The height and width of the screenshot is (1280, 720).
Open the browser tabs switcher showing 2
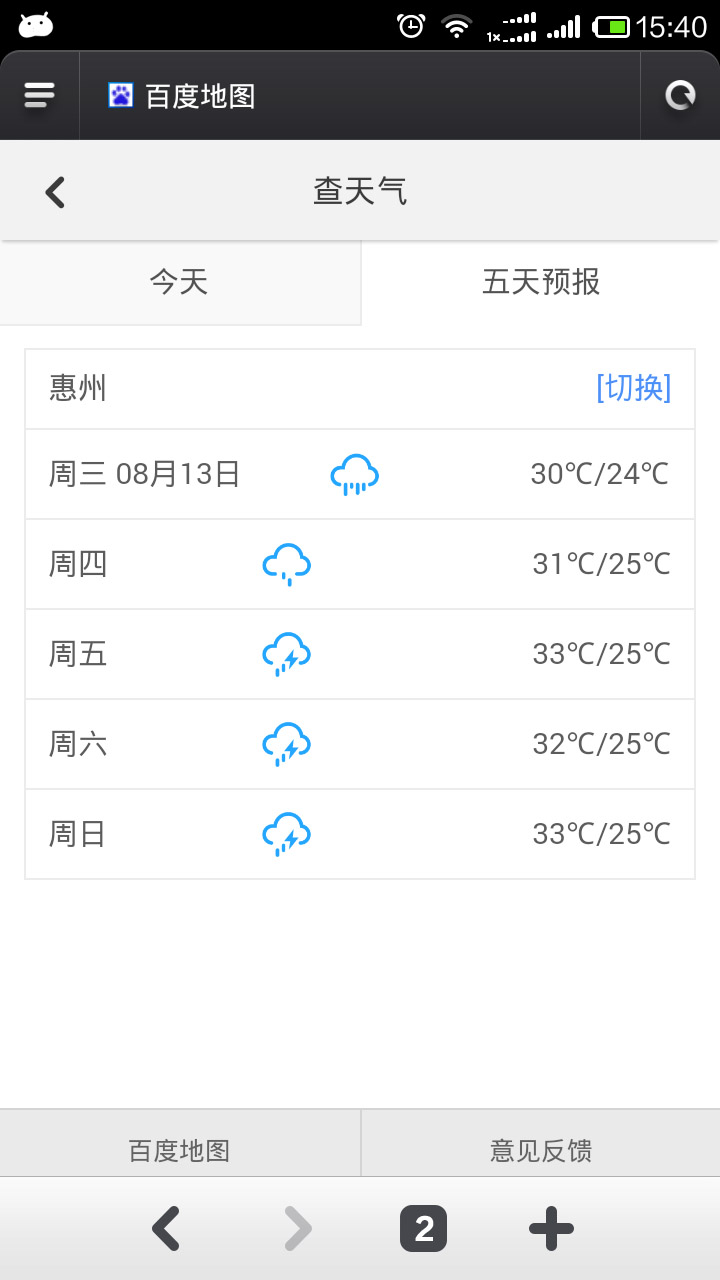click(423, 1229)
